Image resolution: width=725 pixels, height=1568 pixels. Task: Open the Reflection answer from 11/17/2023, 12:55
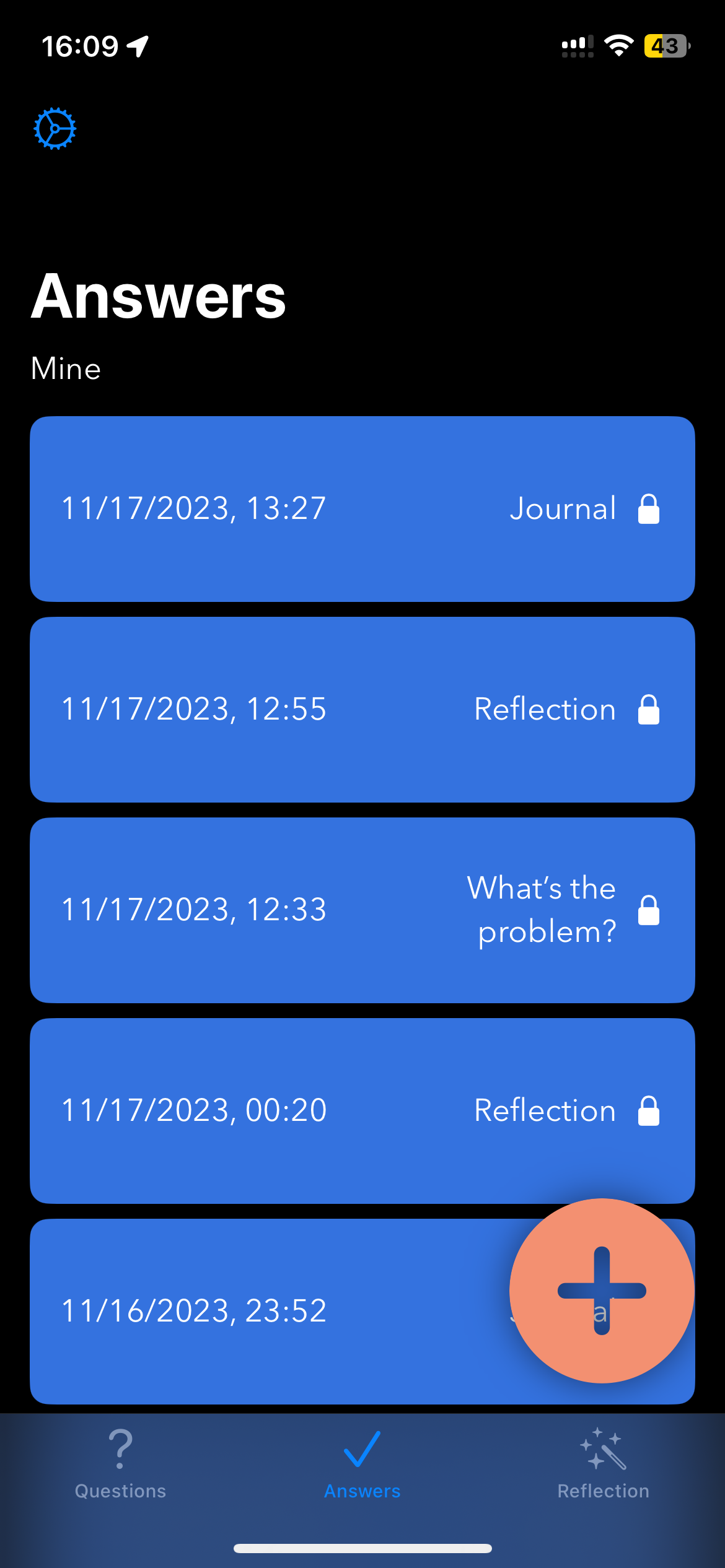(x=362, y=710)
